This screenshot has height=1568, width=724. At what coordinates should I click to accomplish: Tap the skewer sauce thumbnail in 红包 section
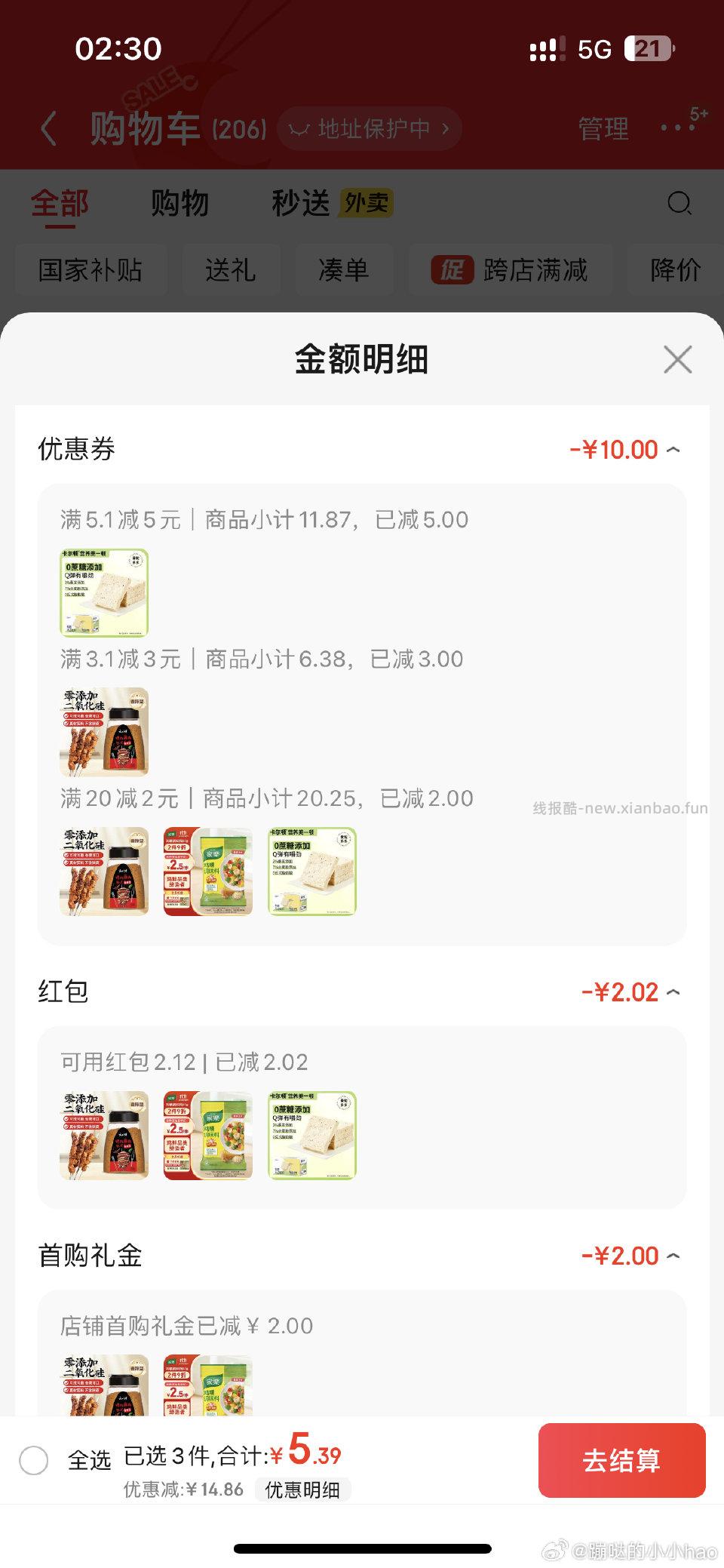pos(103,1136)
